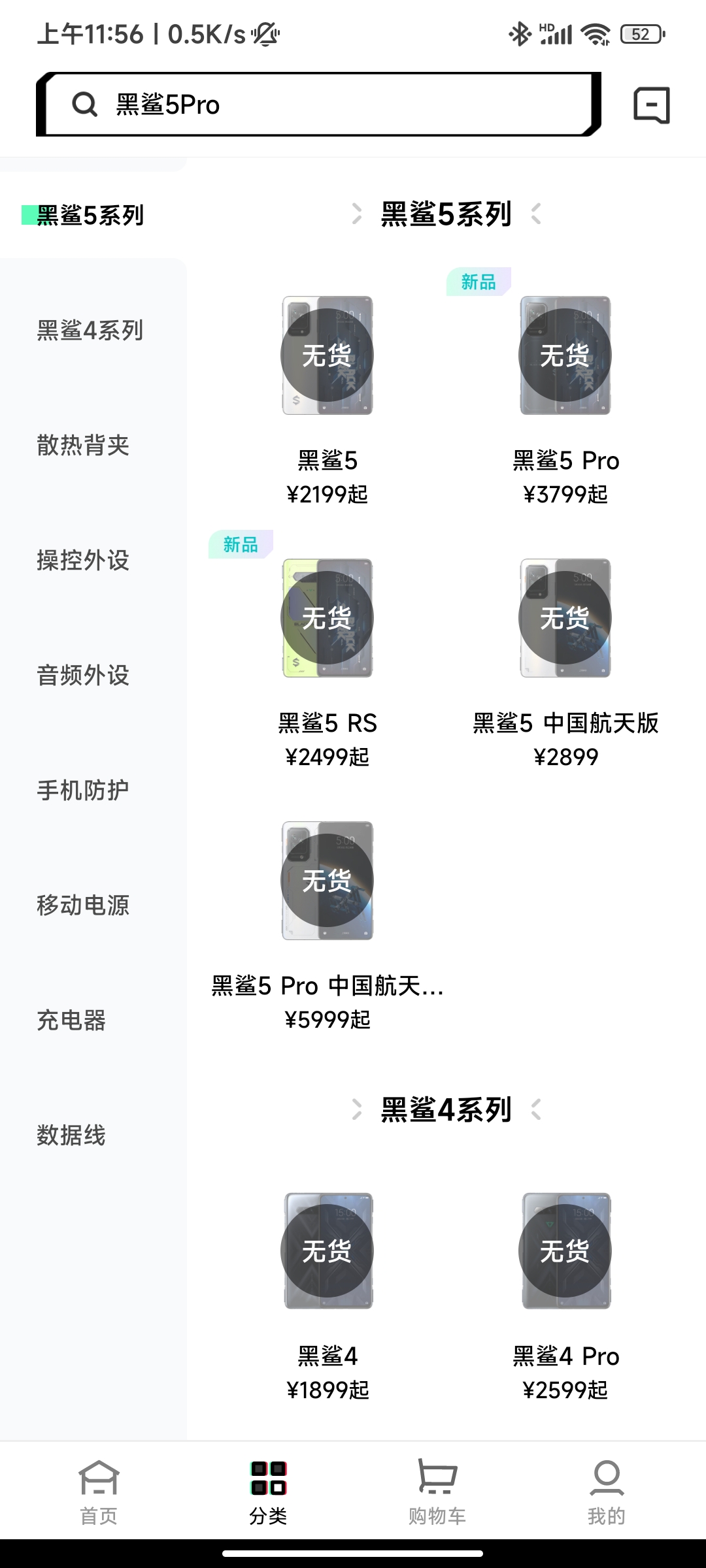The height and width of the screenshot is (1568, 706).
Task: View 黑鲨4 Pro product ¥2599起
Action: [565, 1287]
